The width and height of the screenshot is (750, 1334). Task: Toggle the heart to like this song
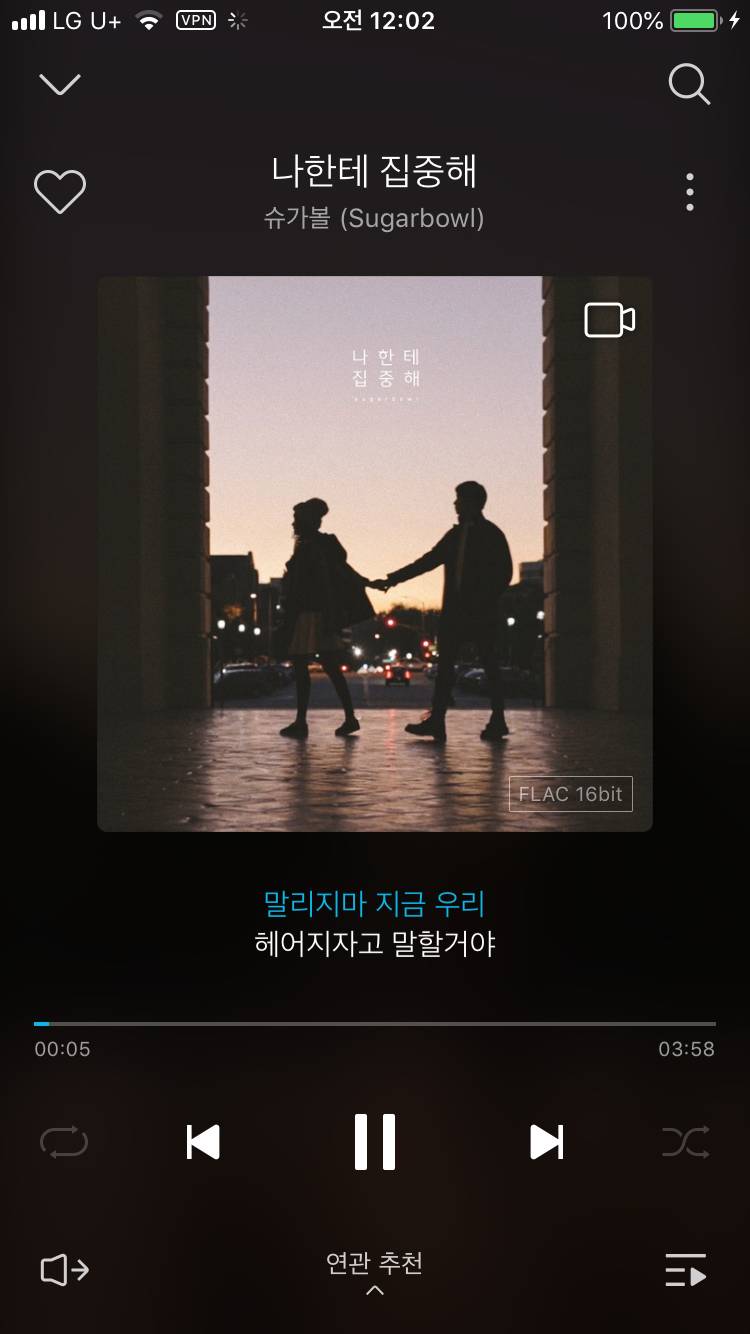tap(60, 191)
